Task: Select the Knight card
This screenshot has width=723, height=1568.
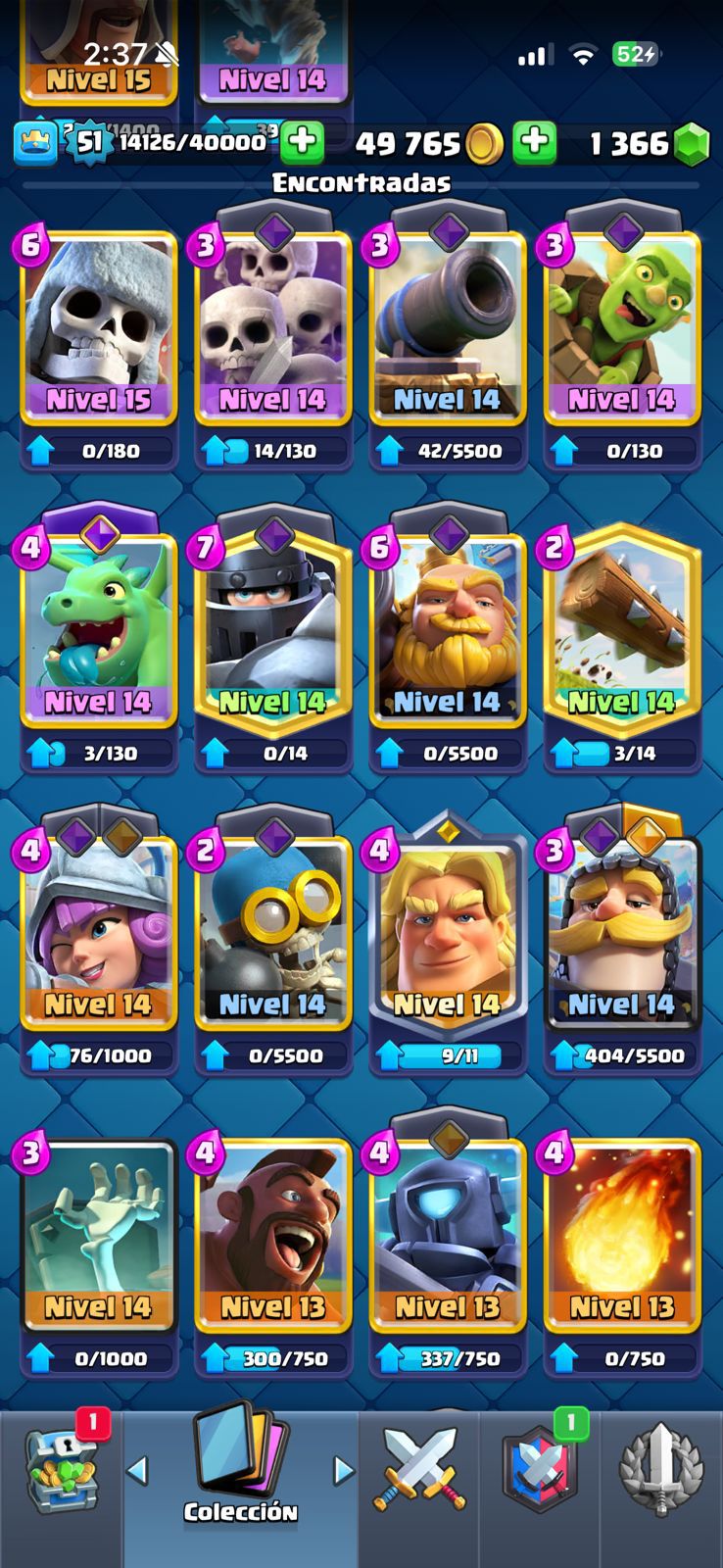Action: click(622, 933)
